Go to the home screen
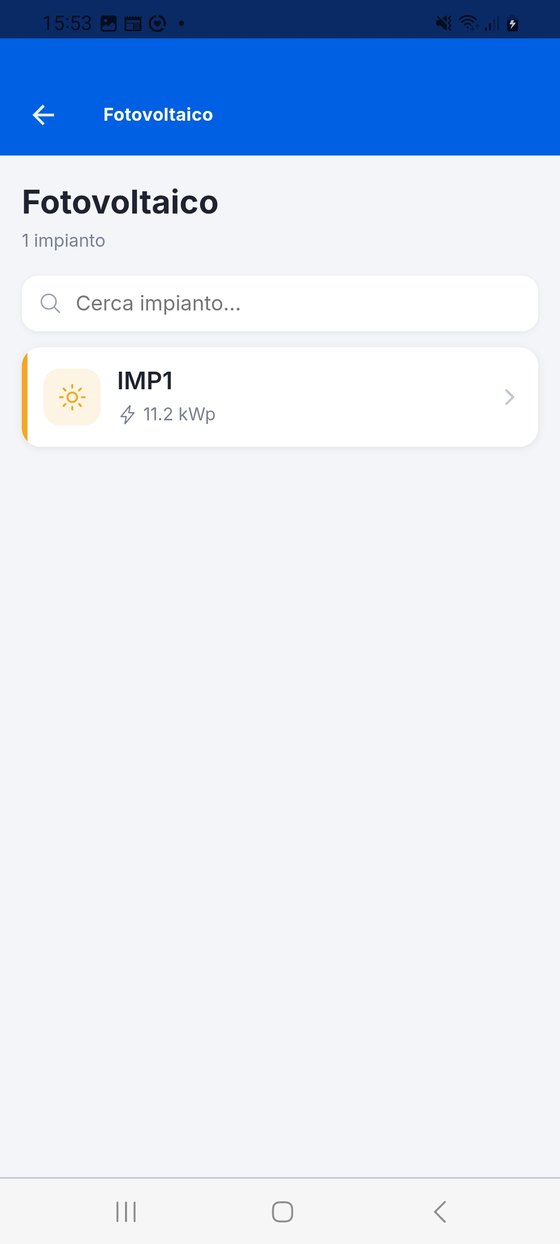The image size is (560, 1244). 282,1212
